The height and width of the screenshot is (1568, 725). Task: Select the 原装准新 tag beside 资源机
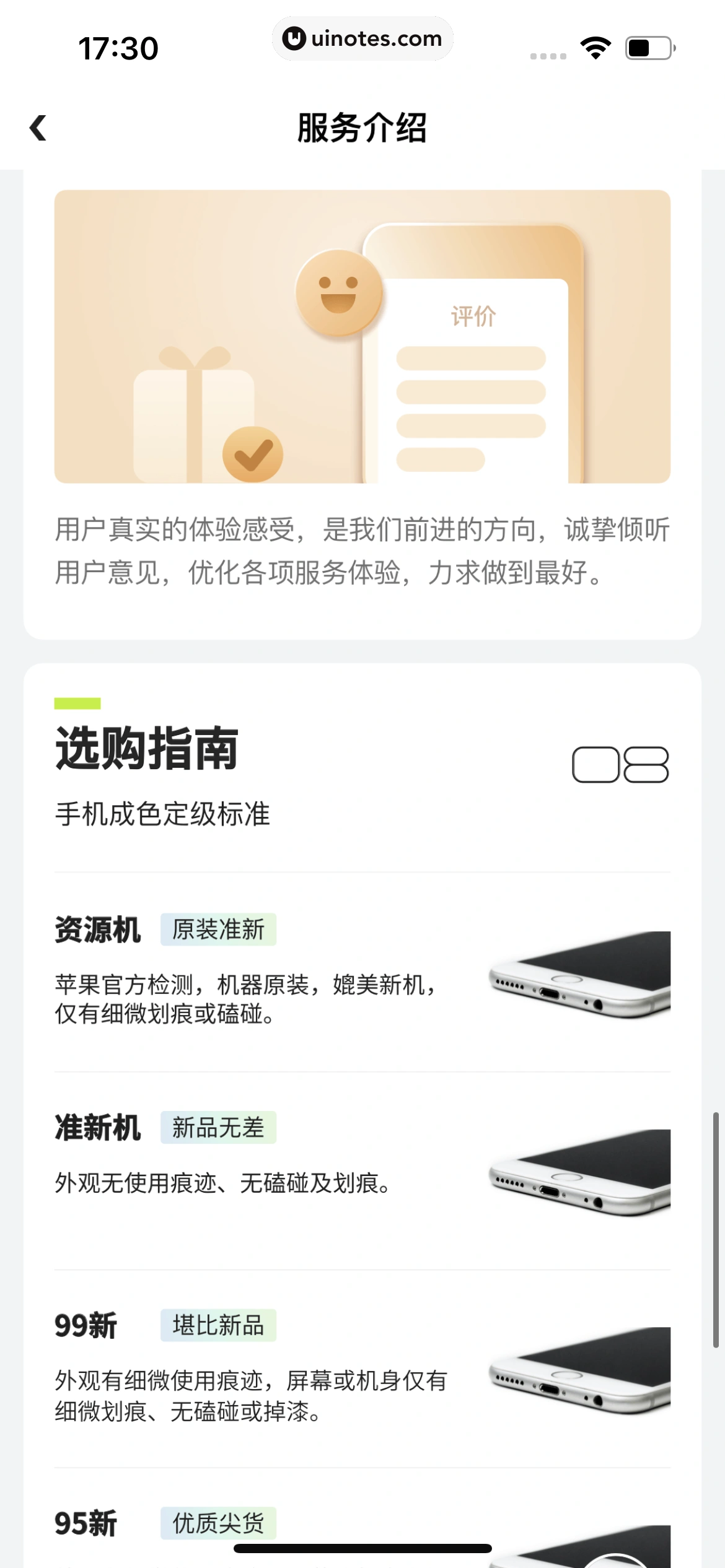[x=219, y=930]
